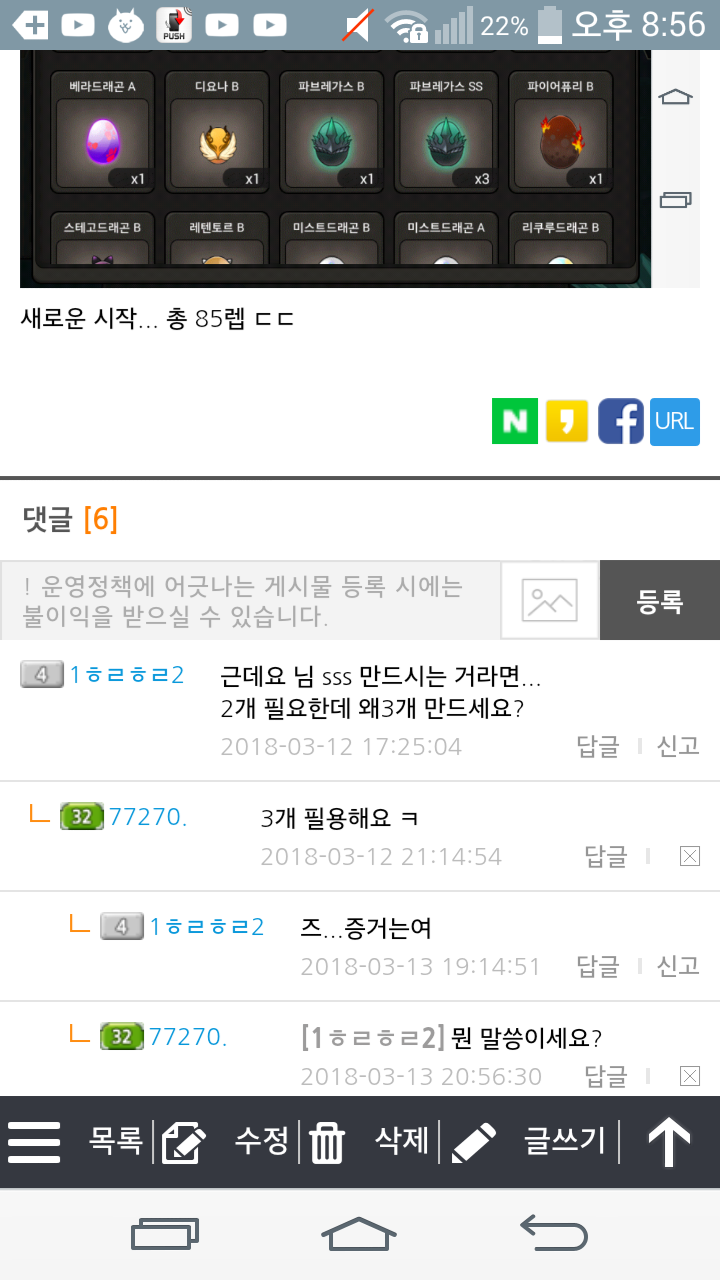The width and height of the screenshot is (720, 1280).
Task: Share this post on Facebook
Action: point(621,421)
